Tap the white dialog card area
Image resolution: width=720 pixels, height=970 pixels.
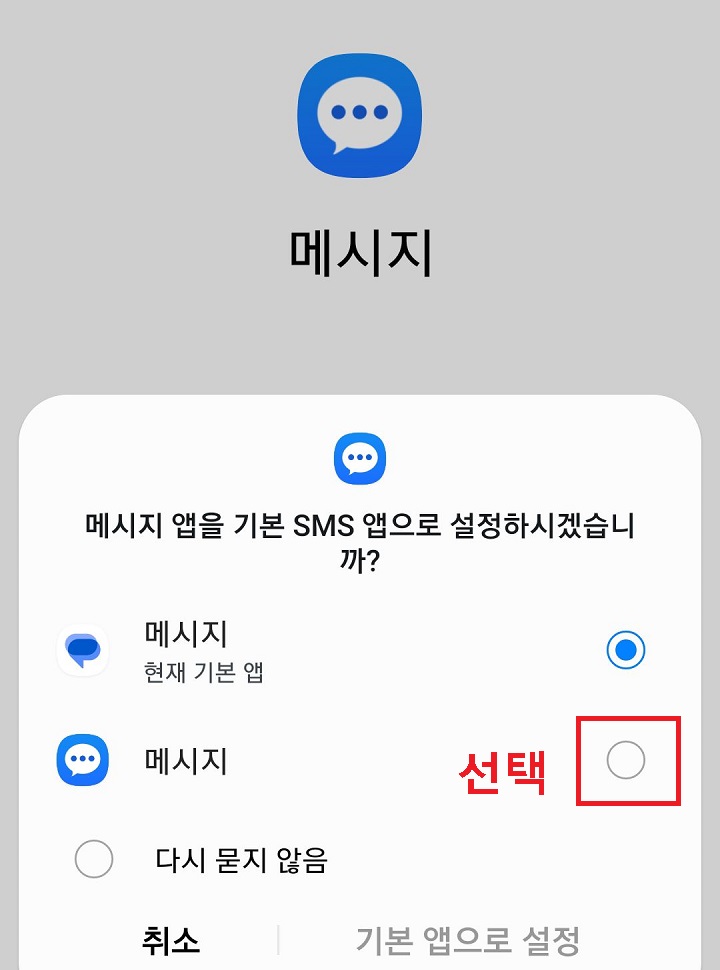click(360, 700)
